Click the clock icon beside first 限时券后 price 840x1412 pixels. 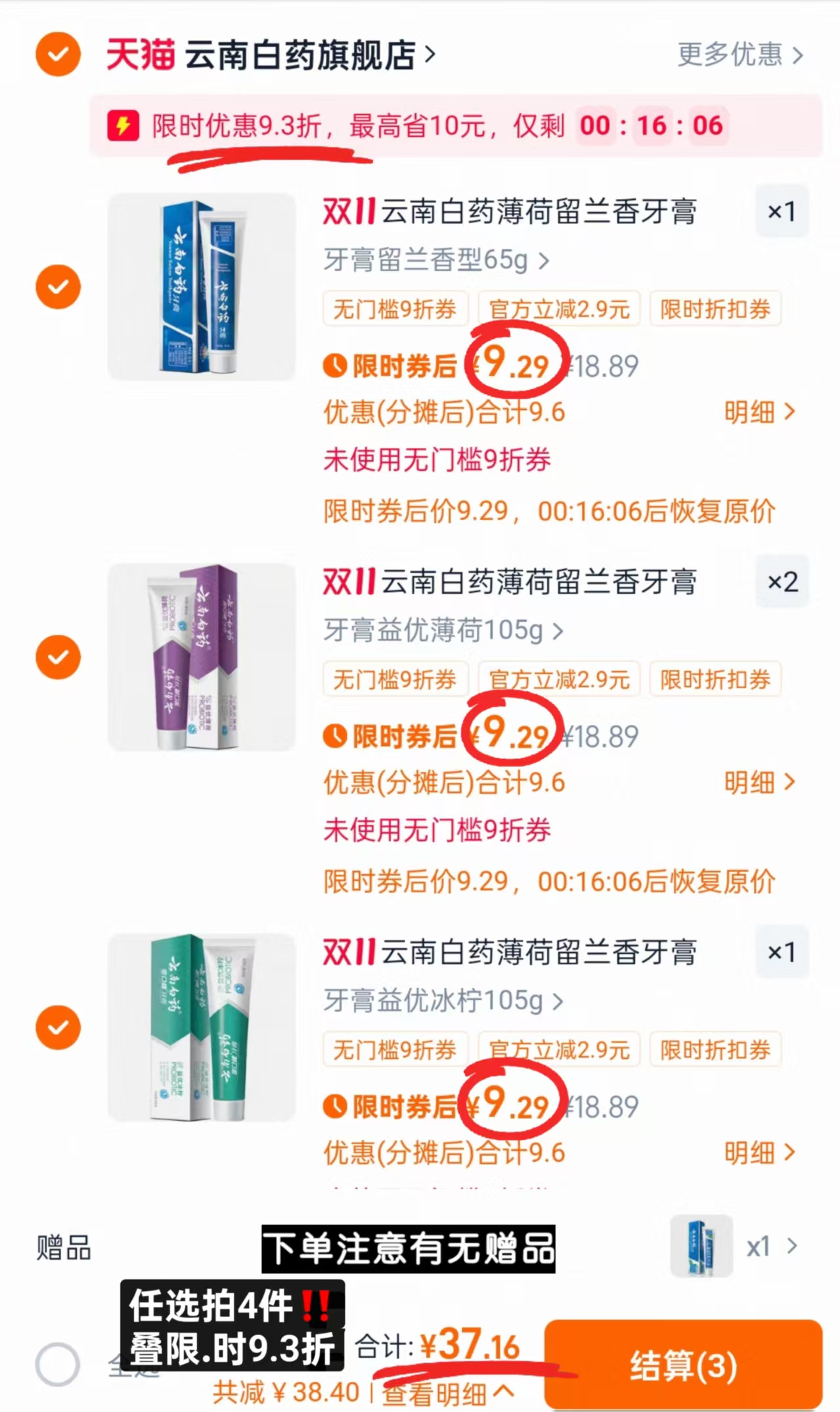click(x=336, y=366)
